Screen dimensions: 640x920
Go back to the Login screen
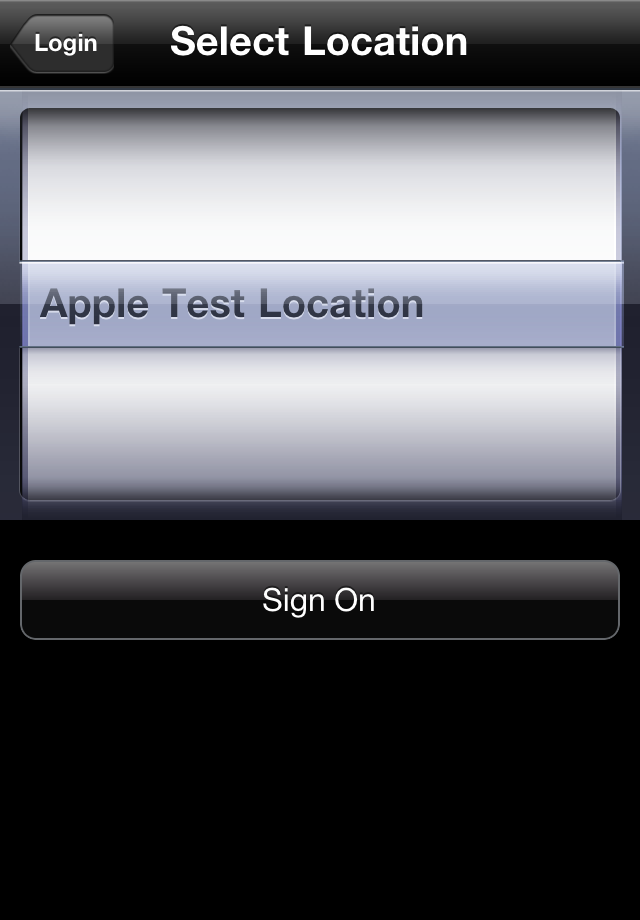pos(63,44)
